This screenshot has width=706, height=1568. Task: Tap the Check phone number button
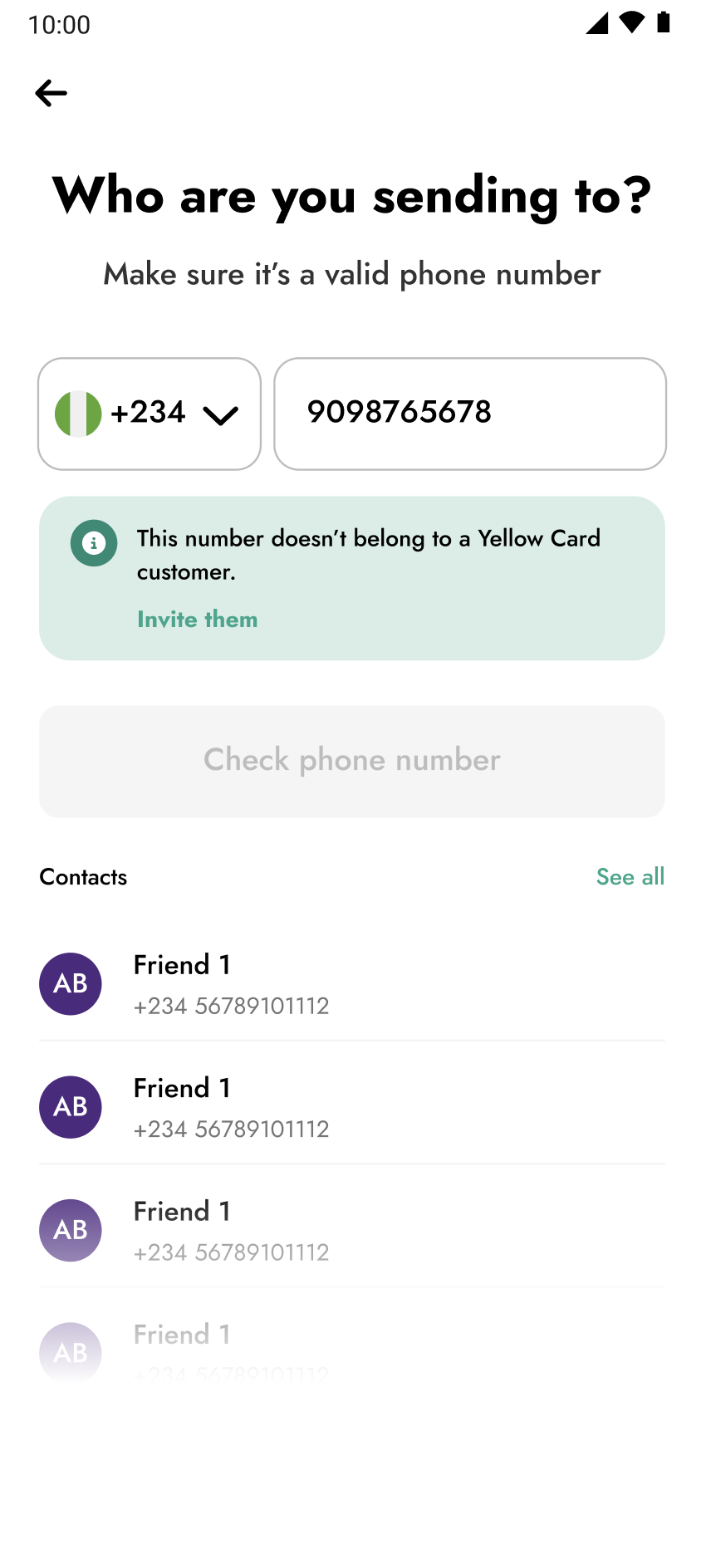tap(352, 761)
